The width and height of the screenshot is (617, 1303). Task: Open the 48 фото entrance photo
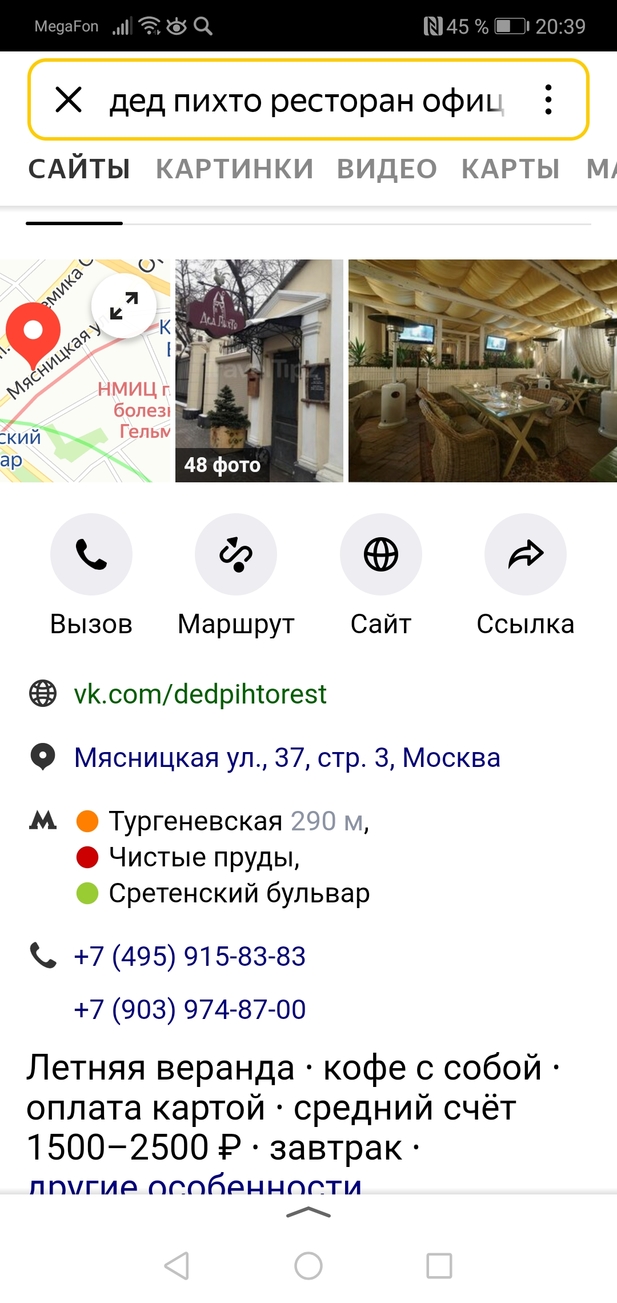259,371
